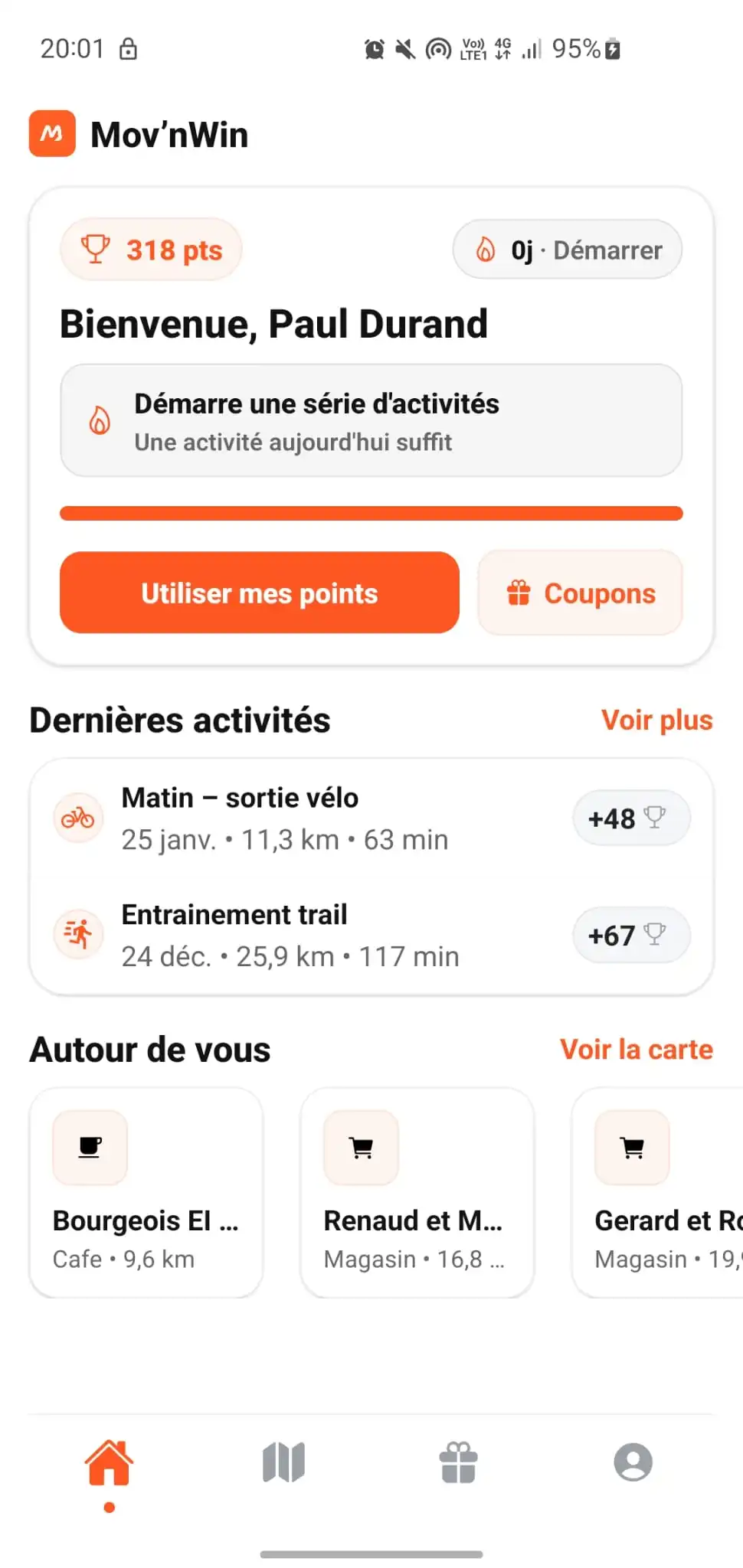
Task: Open the Gerard et Ro shop card
Action: click(659, 1192)
